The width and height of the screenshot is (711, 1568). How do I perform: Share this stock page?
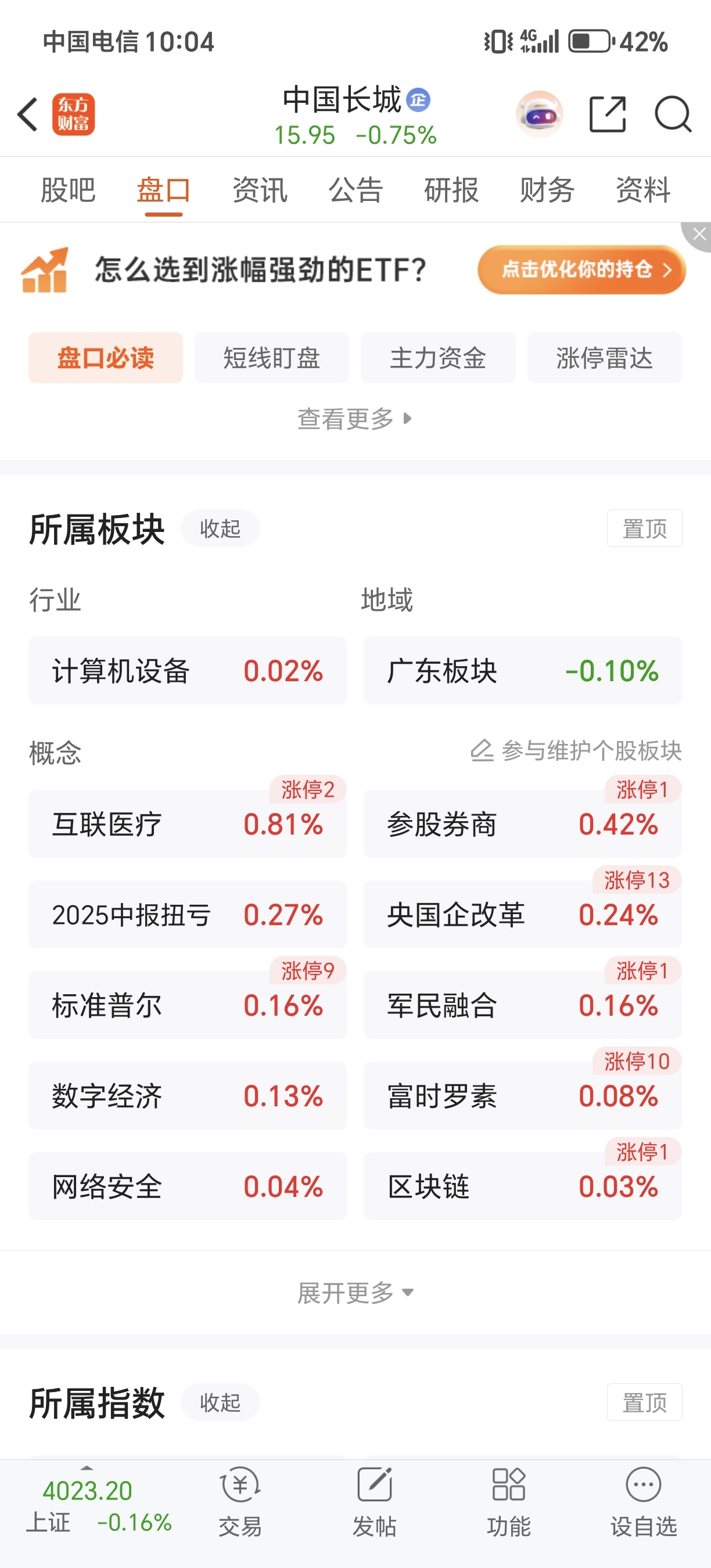point(608,114)
